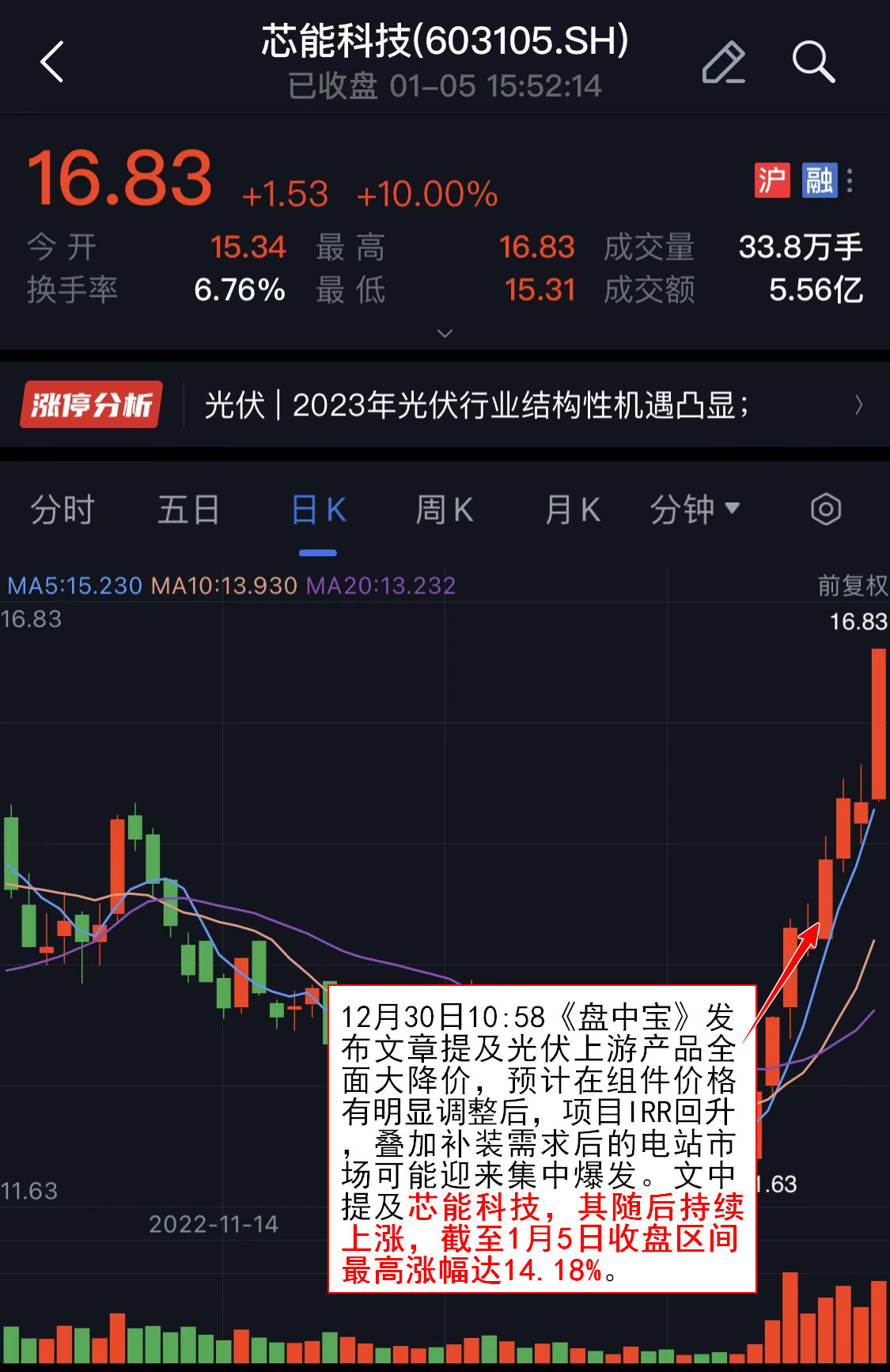Switch to the 分时 chart tab
Screen dimensions: 890x1372
pos(62,510)
